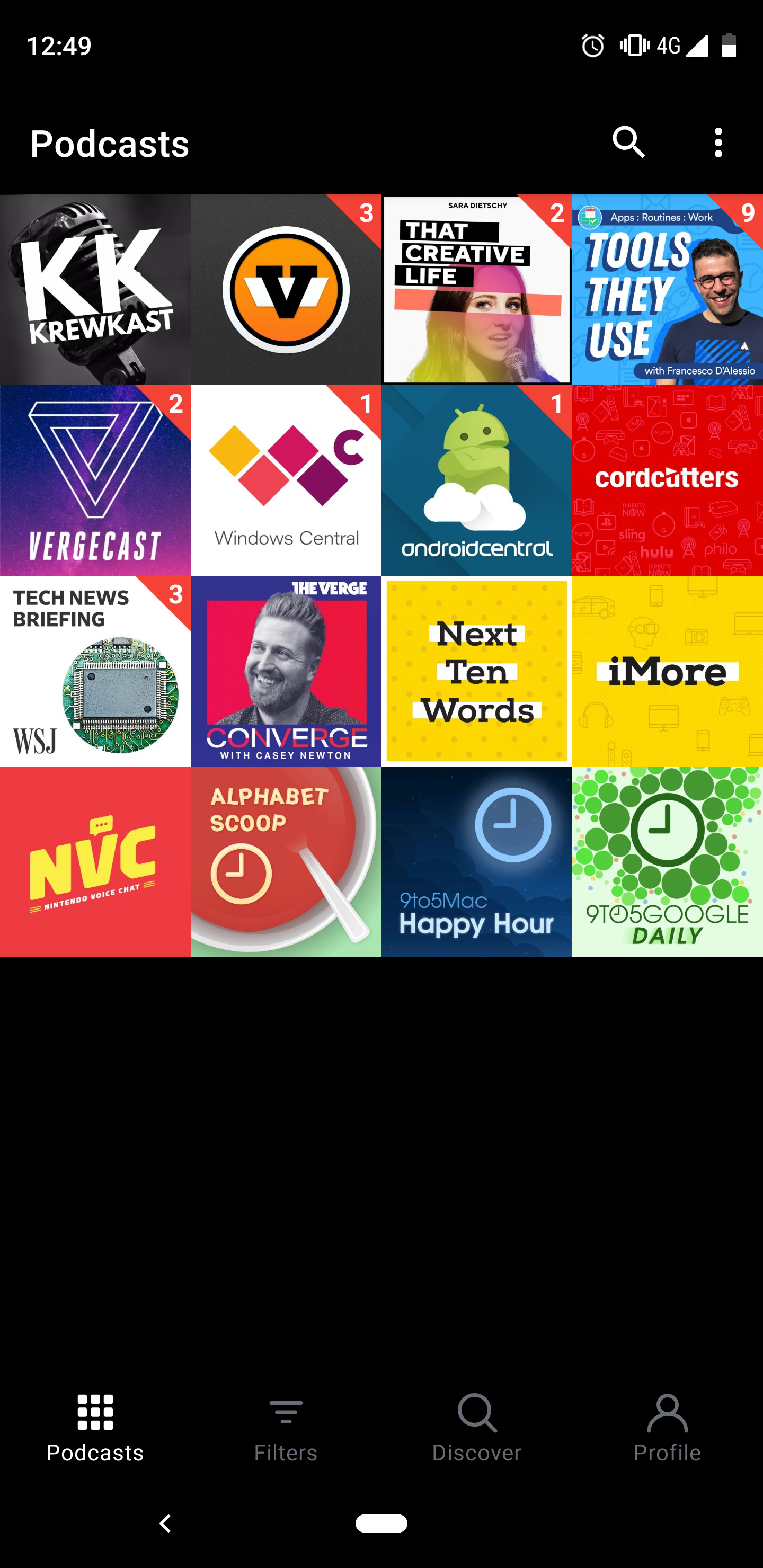Open Tools They Use podcast

[668, 290]
